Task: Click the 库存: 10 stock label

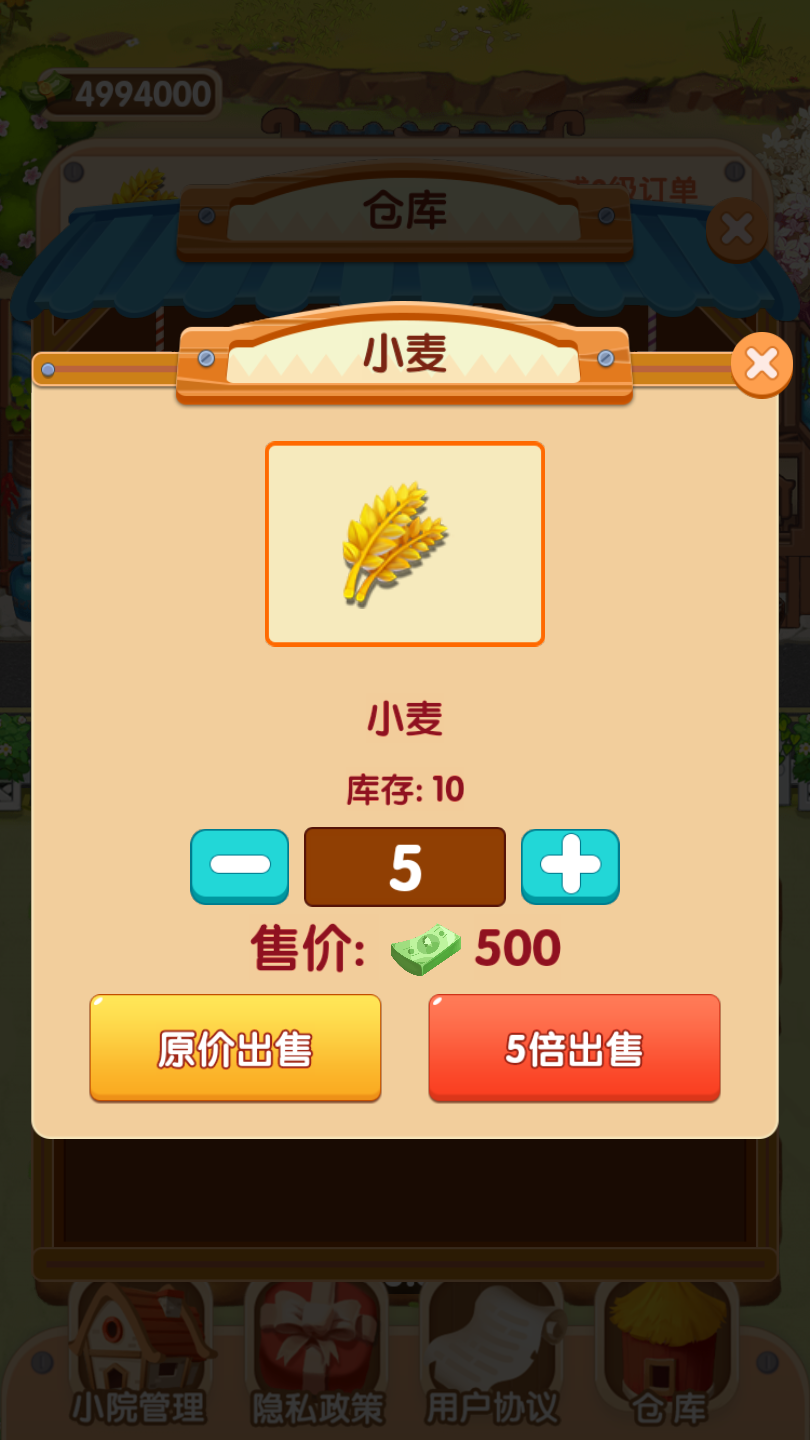Action: [404, 789]
